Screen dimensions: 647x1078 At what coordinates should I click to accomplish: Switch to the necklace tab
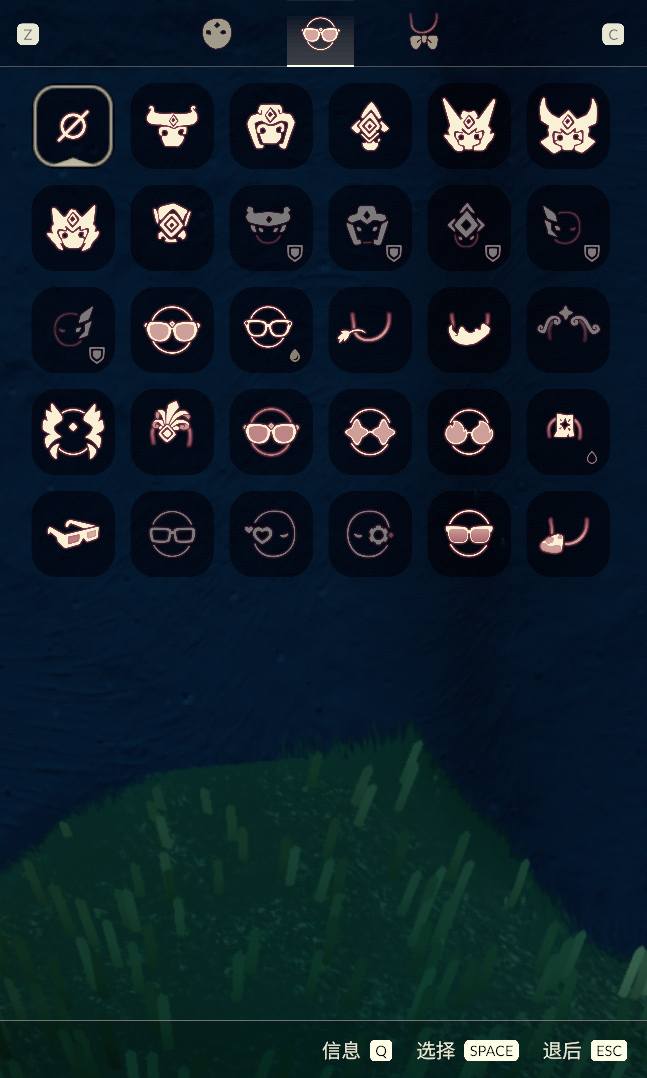[x=424, y=33]
